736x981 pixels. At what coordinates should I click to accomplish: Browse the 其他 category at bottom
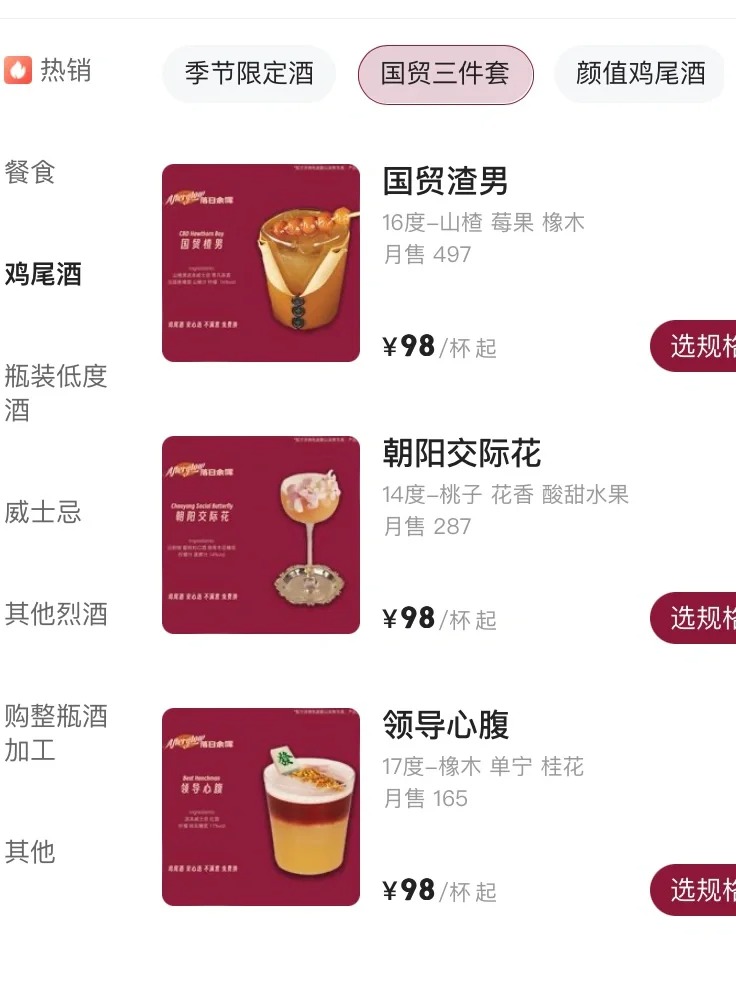pyautogui.click(x=29, y=853)
